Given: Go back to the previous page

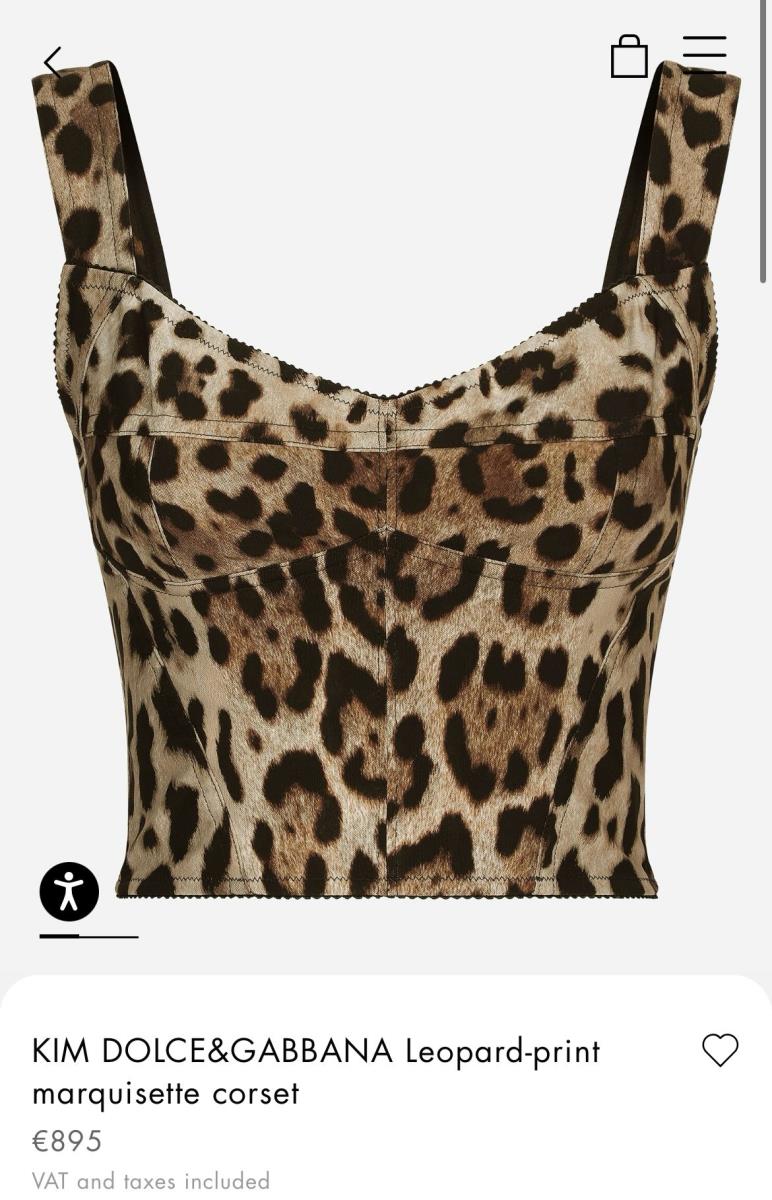Looking at the screenshot, I should (53, 63).
